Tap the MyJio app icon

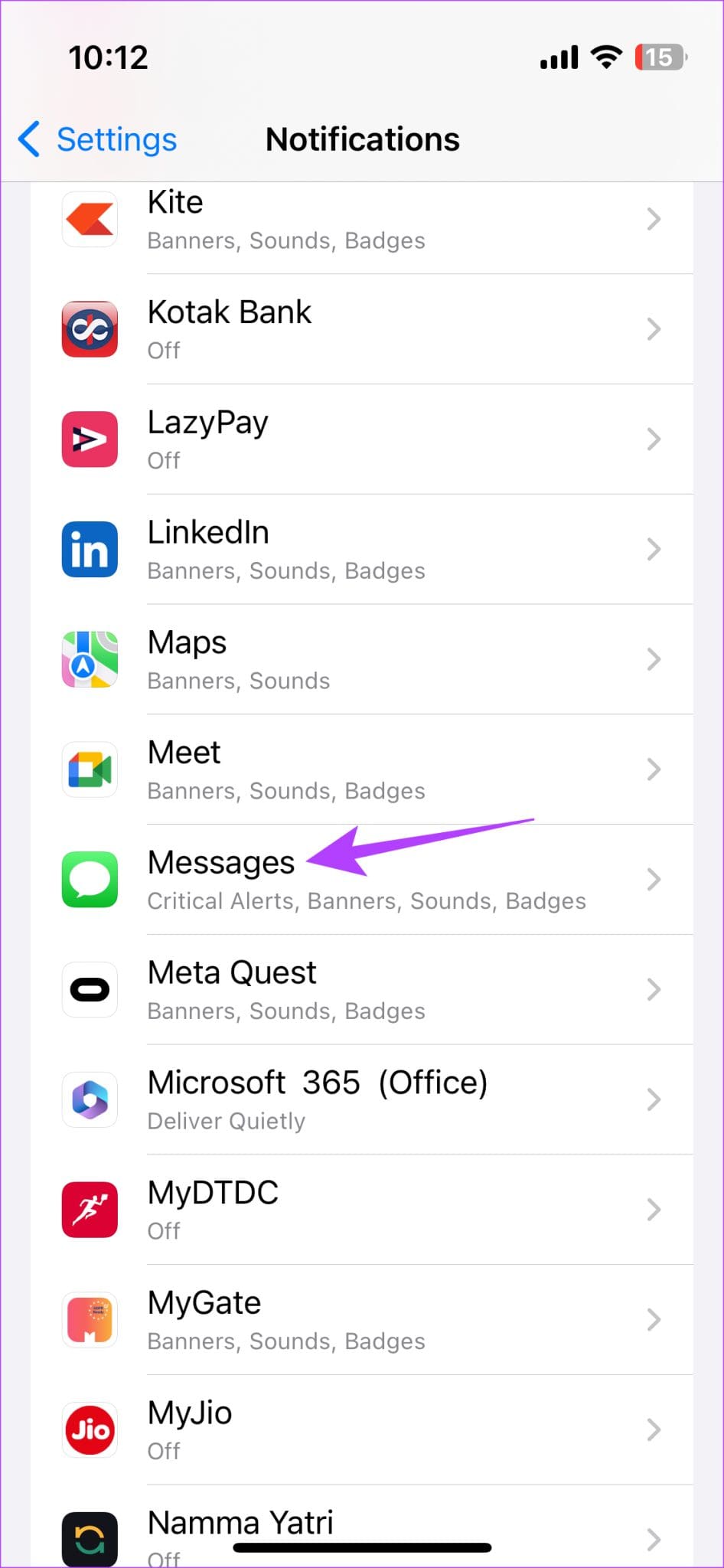point(90,1429)
